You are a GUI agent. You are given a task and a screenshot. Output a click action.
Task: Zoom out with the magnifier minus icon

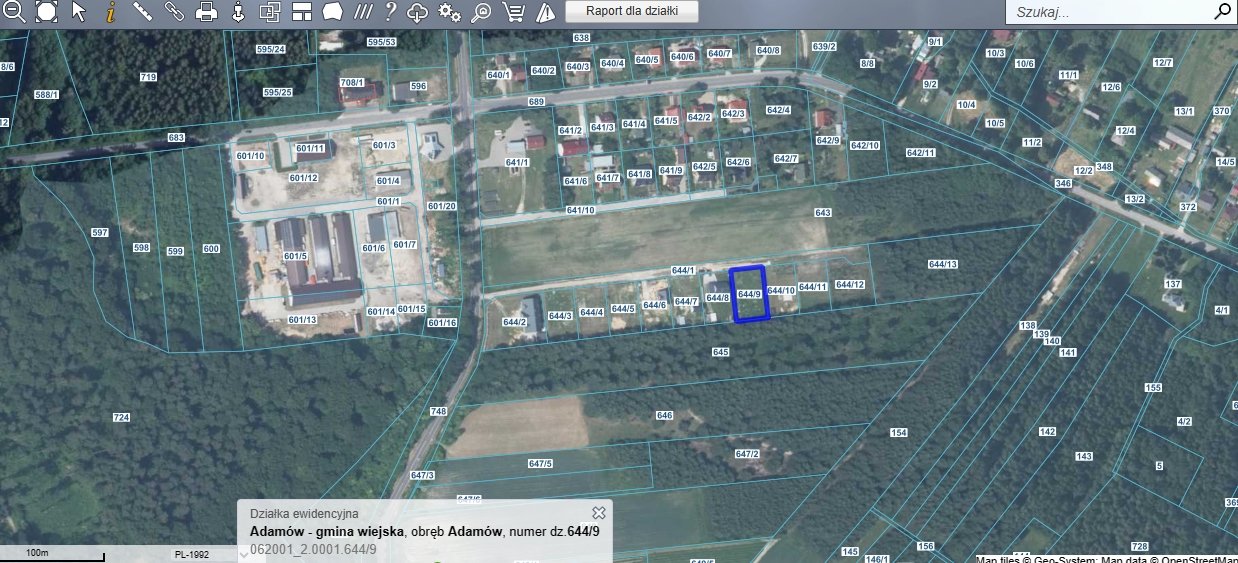pyautogui.click(x=15, y=12)
